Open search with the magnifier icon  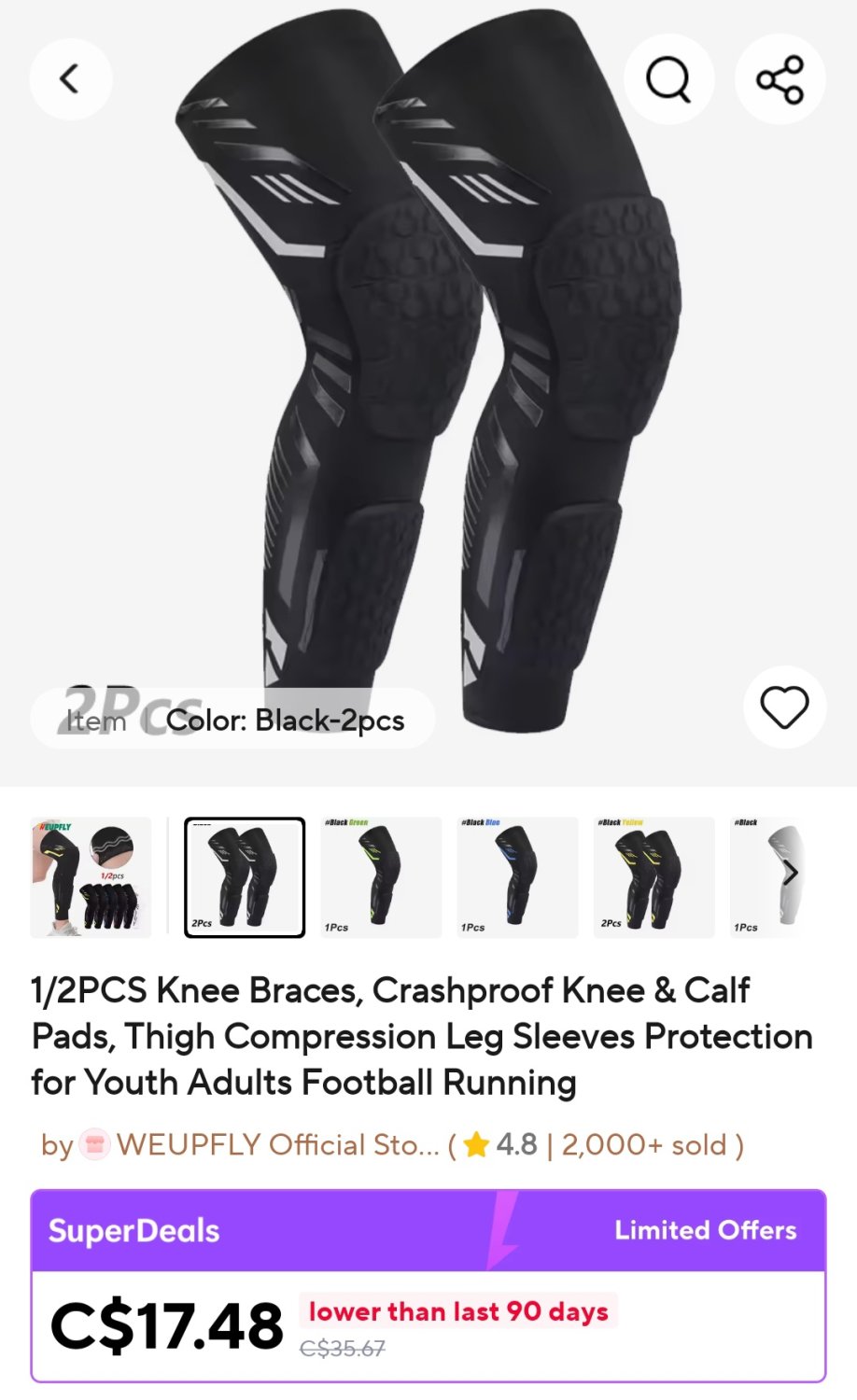(x=668, y=79)
